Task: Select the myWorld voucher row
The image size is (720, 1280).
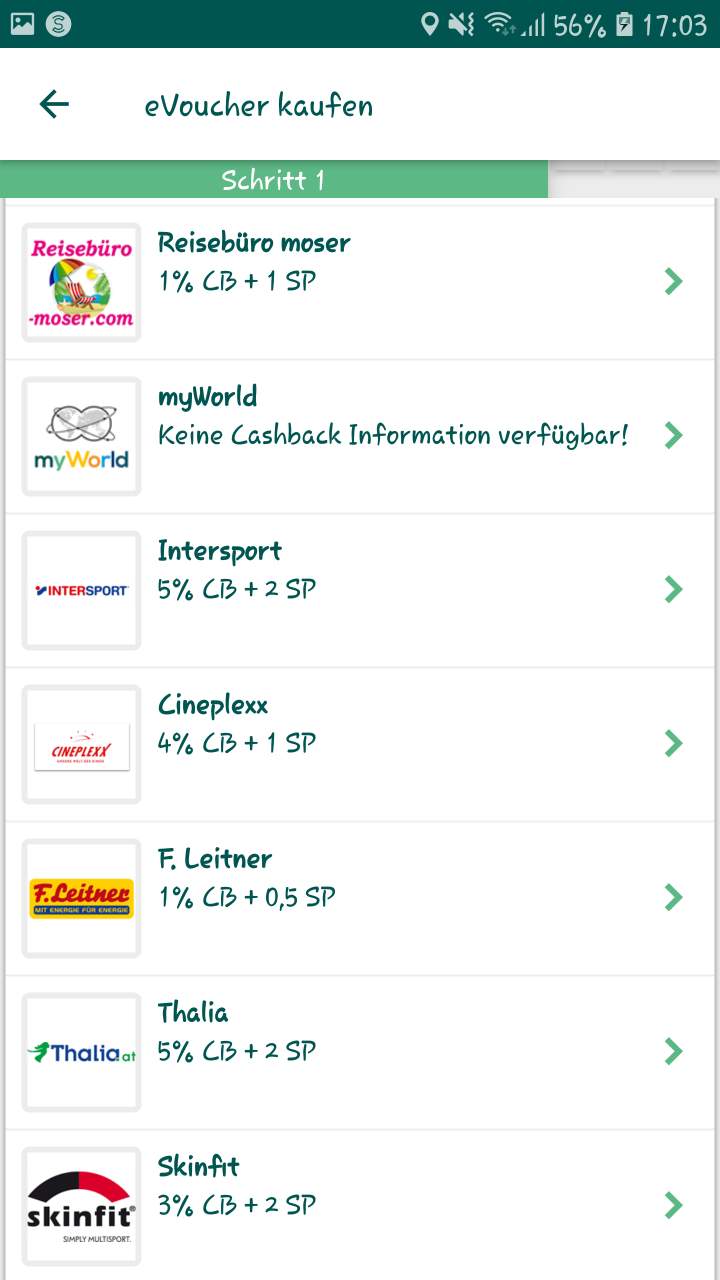Action: (x=360, y=436)
